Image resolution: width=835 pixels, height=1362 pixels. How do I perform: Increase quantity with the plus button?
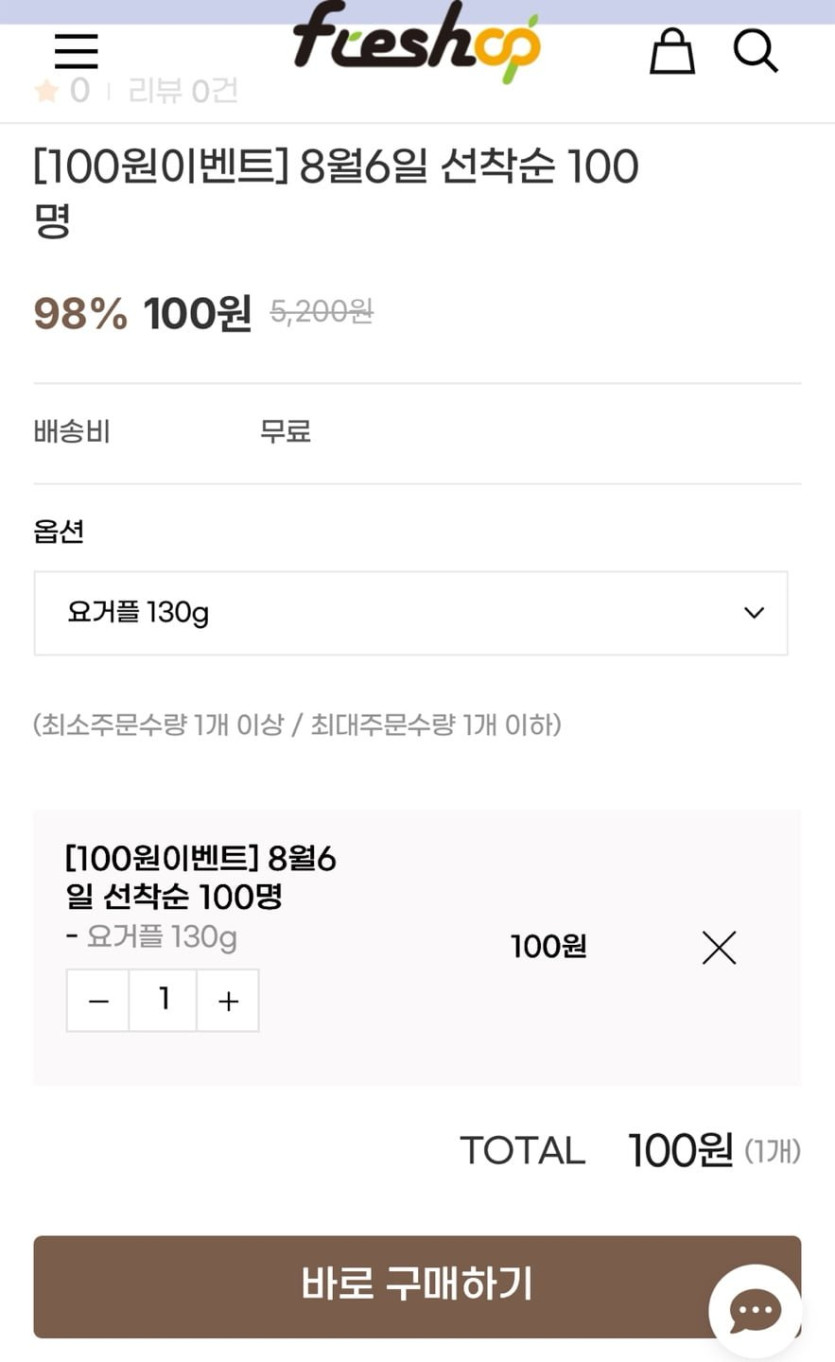(x=228, y=1000)
